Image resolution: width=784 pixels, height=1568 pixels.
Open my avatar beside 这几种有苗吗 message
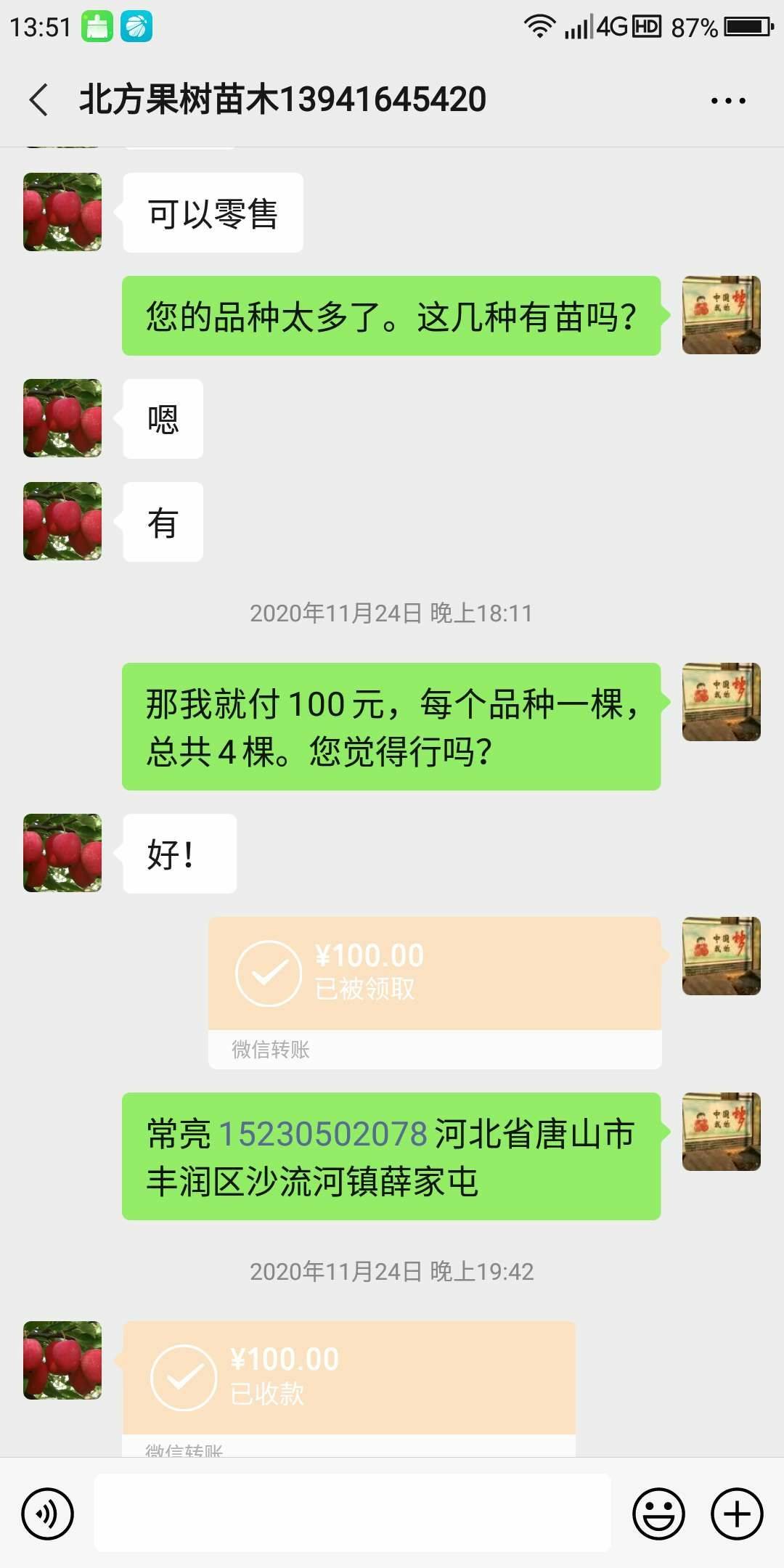(x=721, y=315)
